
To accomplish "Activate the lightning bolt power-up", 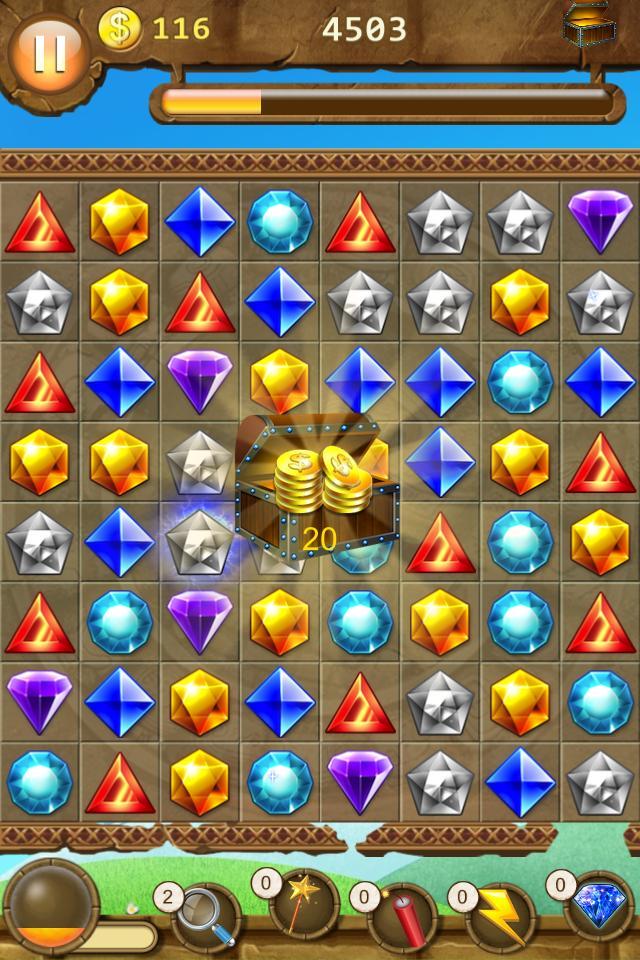I will point(499,914).
